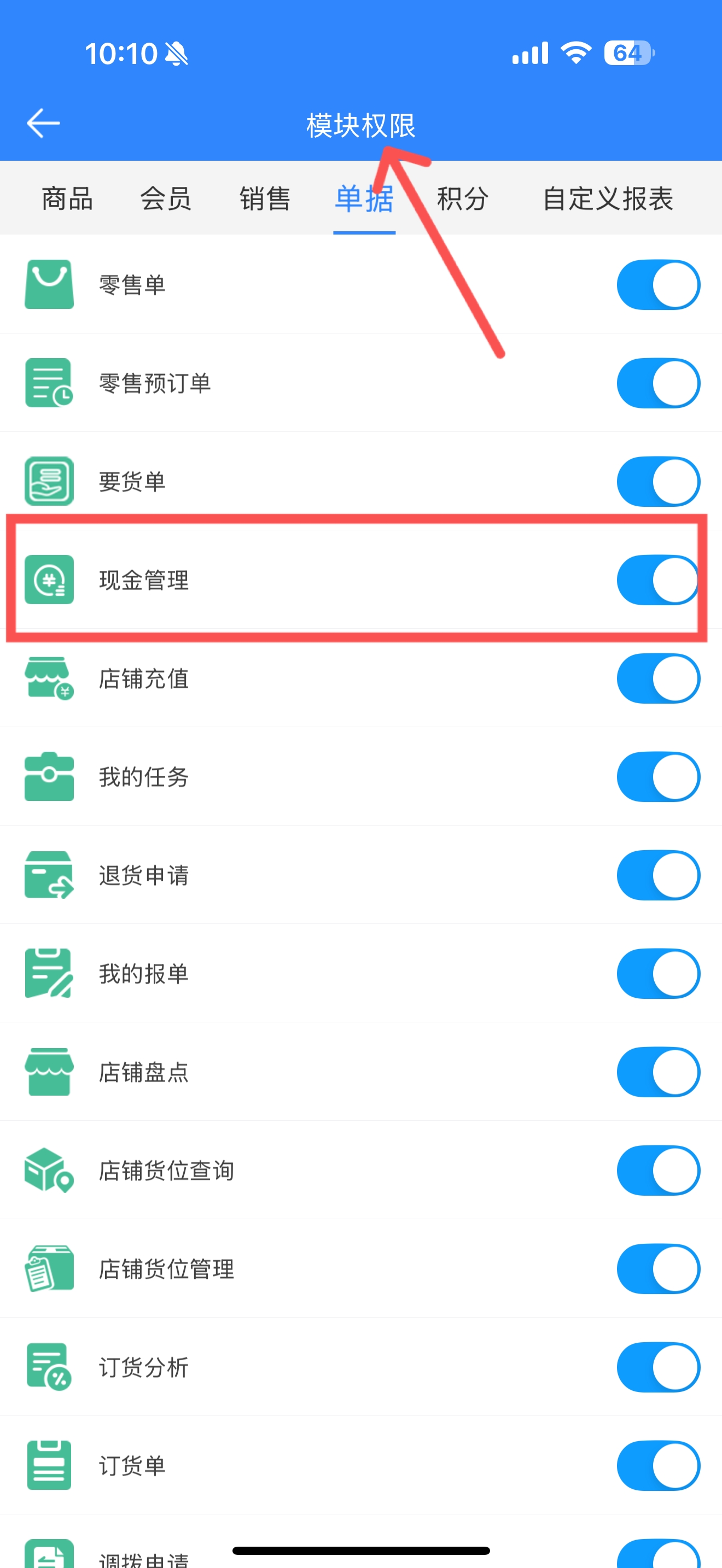
Task: Select the 积分 tab
Action: point(463,199)
